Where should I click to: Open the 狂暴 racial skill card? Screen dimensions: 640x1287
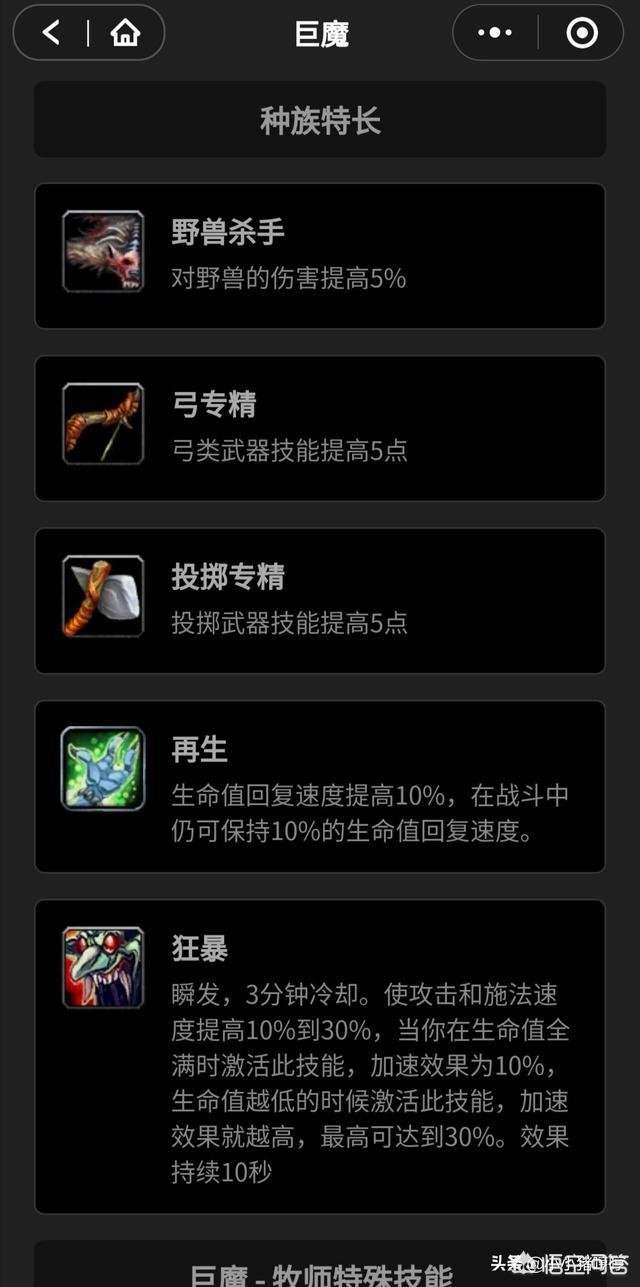(320, 1057)
